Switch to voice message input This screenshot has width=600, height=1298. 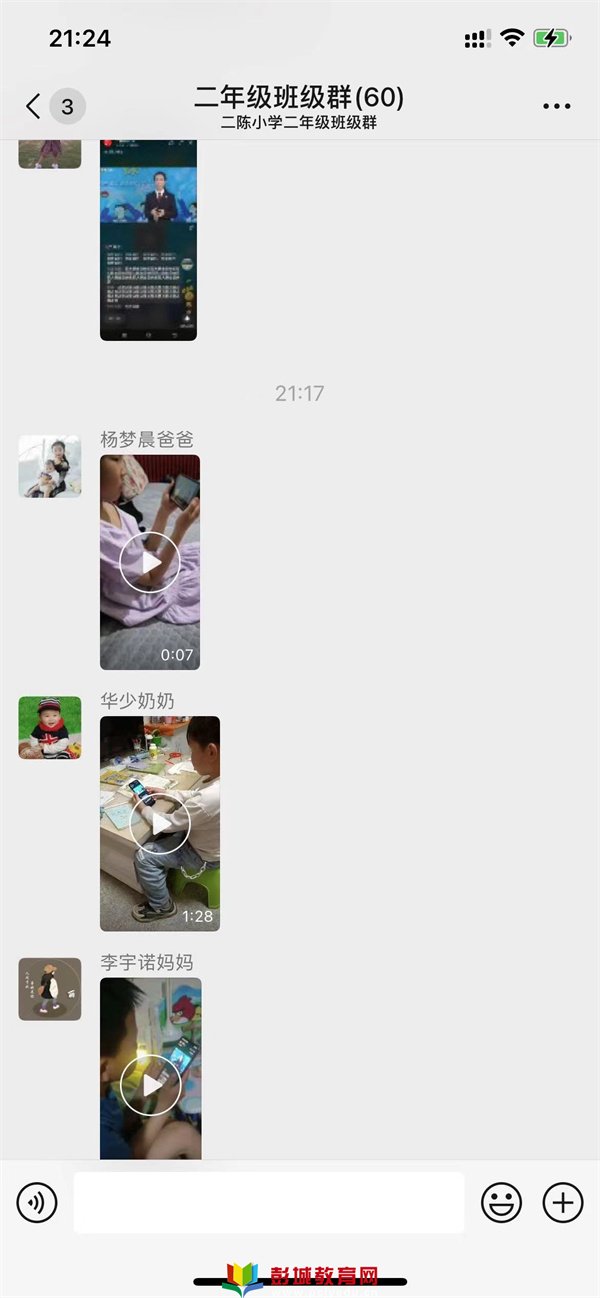(37, 1202)
